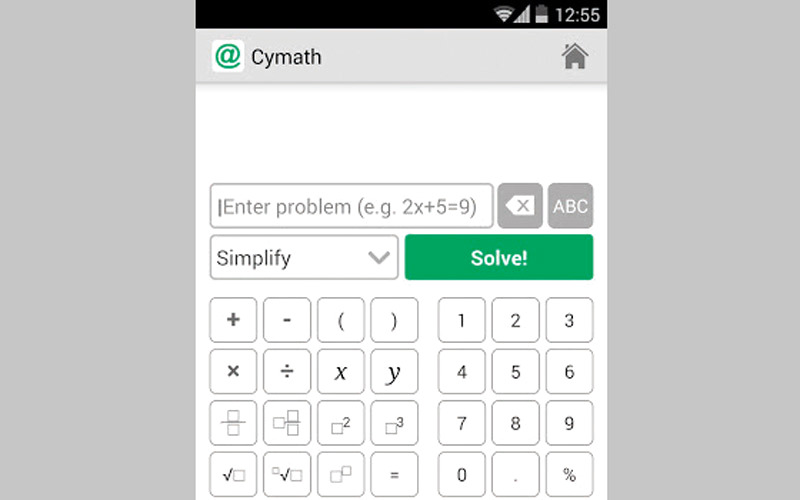
Task: Add variable x to the problem
Action: pyautogui.click(x=341, y=372)
